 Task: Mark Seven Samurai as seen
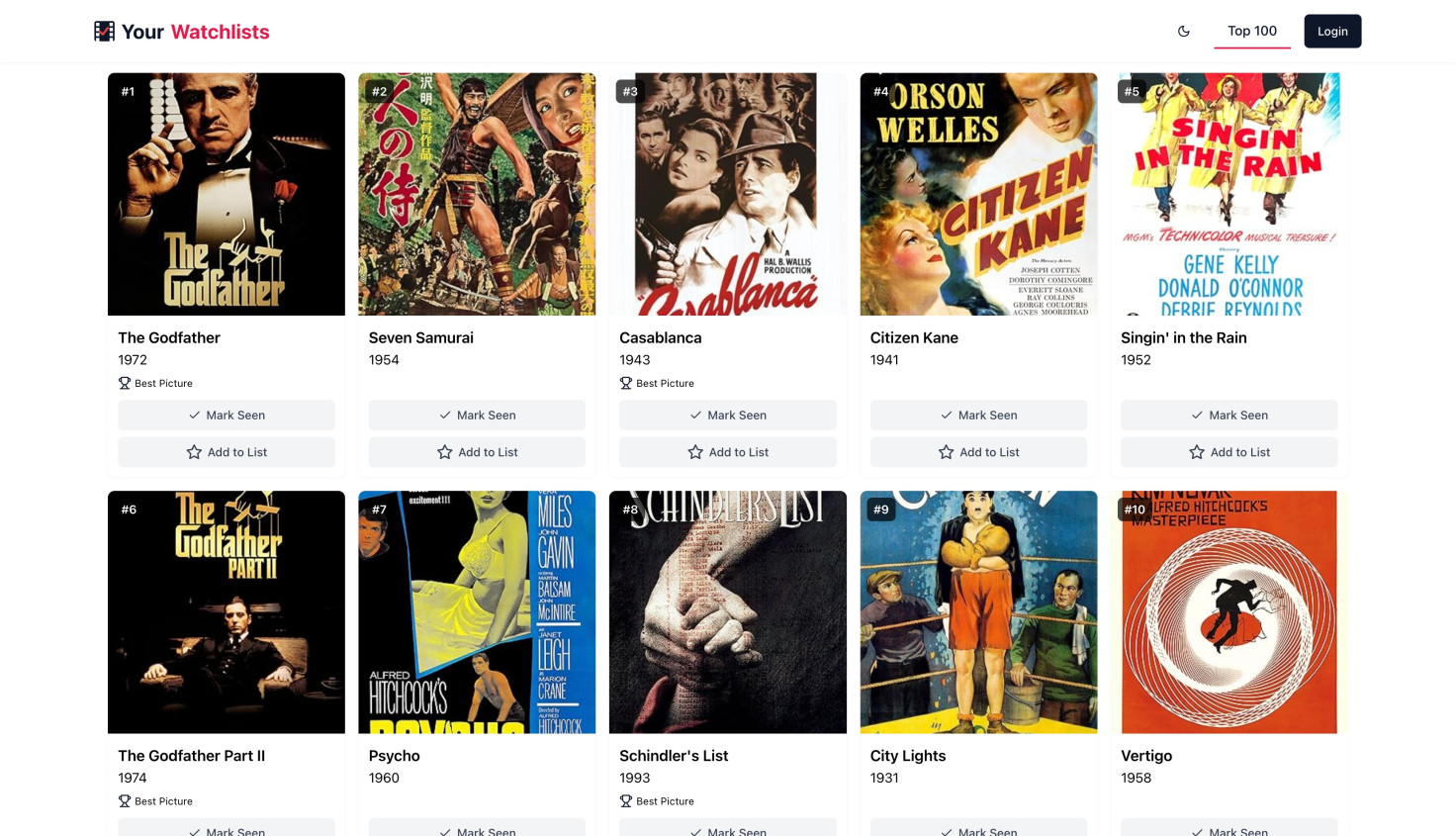[477, 416]
